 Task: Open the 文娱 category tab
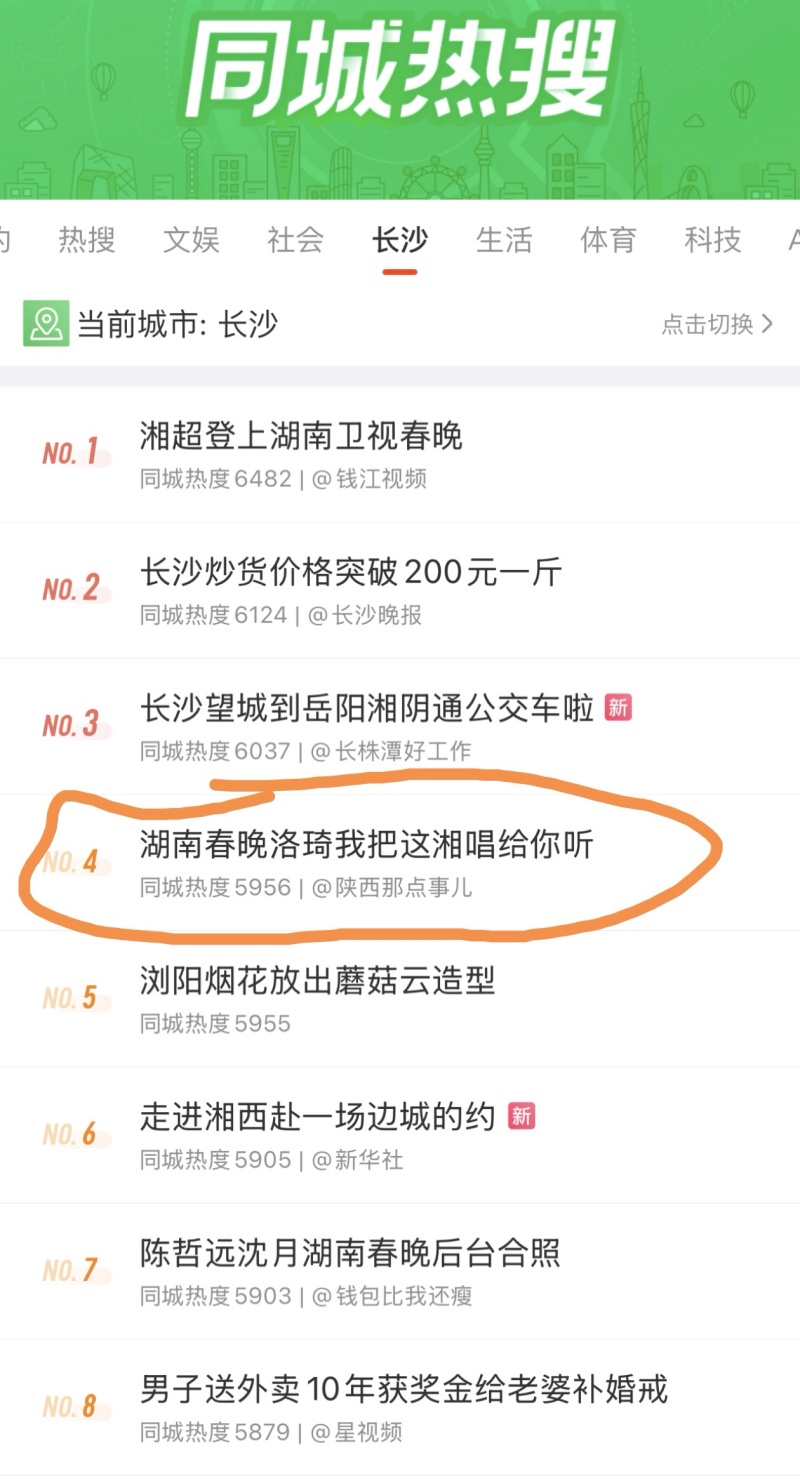click(x=190, y=240)
